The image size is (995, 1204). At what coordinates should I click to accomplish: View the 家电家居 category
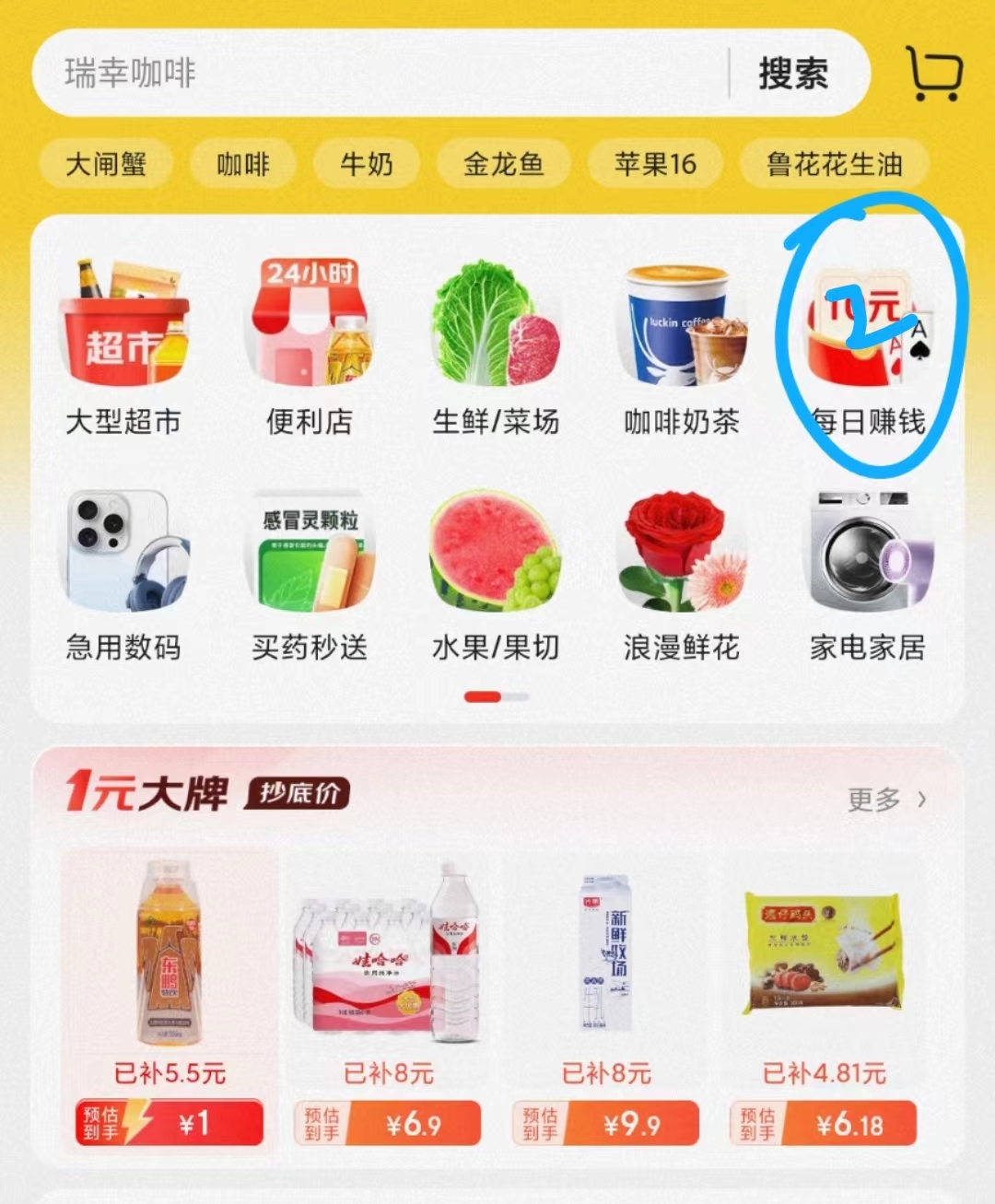coord(868,573)
